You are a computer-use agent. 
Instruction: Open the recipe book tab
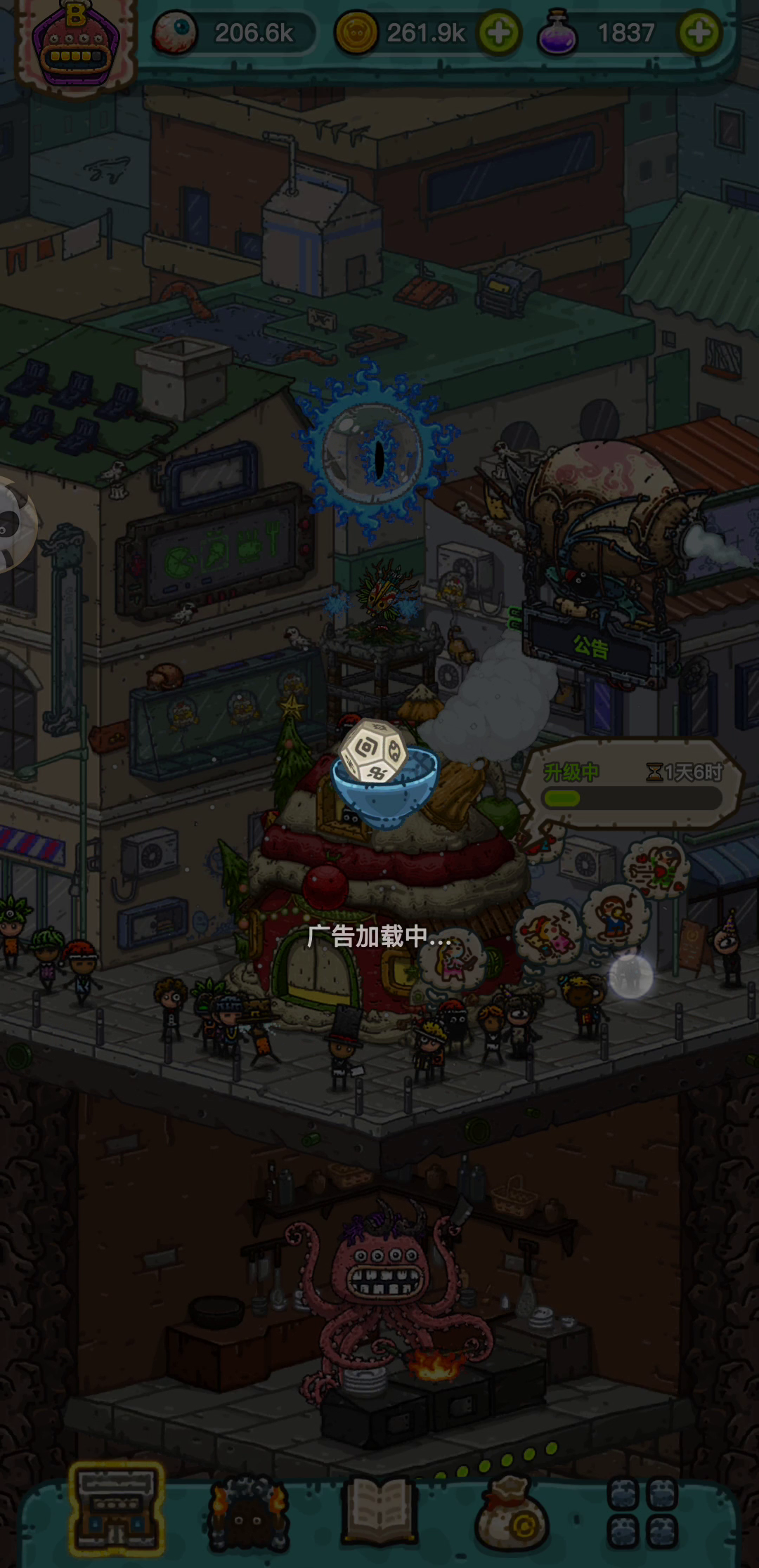click(379, 1510)
